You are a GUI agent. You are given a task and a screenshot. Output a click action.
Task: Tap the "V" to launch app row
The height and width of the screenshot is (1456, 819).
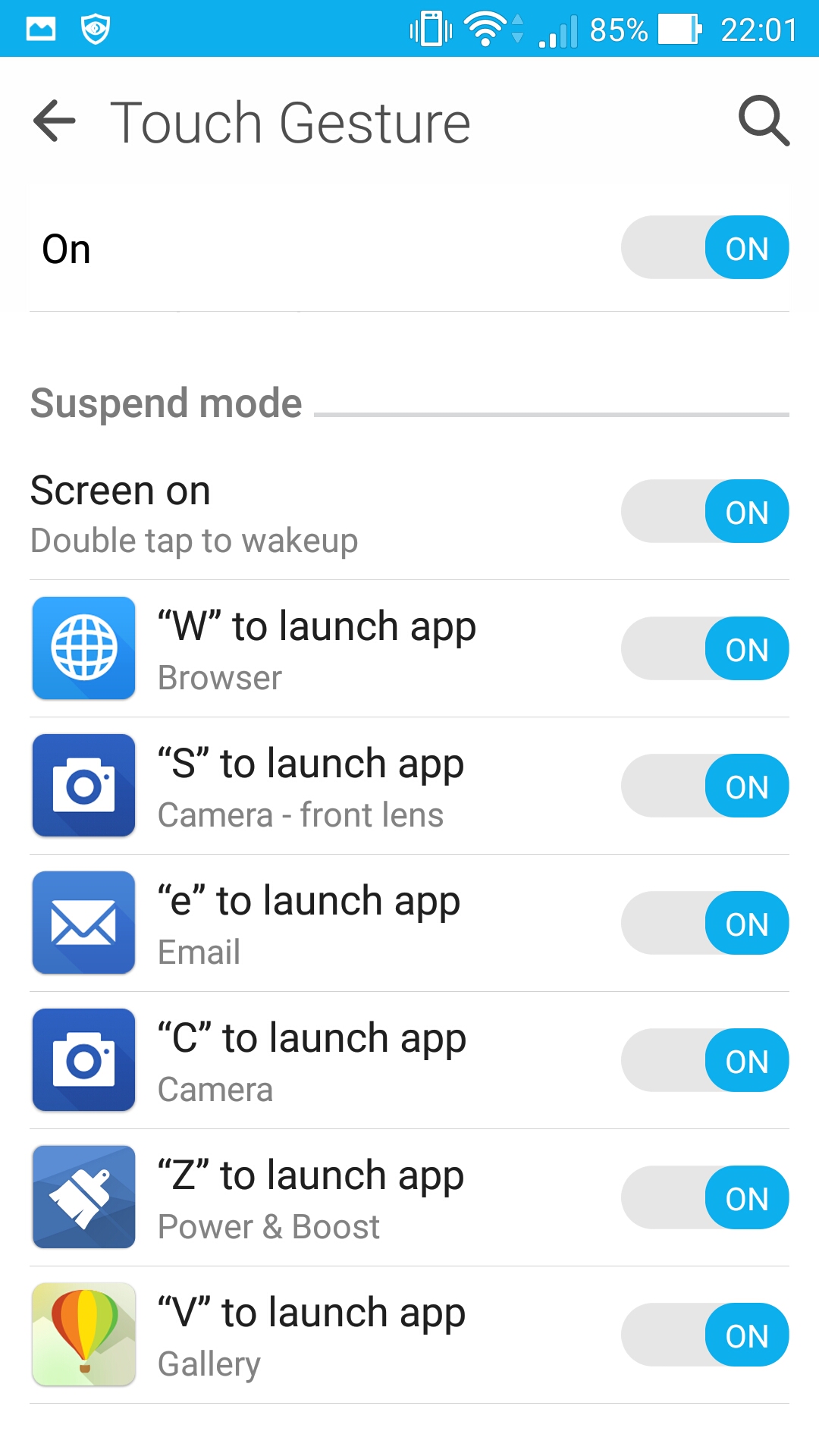click(x=311, y=1335)
